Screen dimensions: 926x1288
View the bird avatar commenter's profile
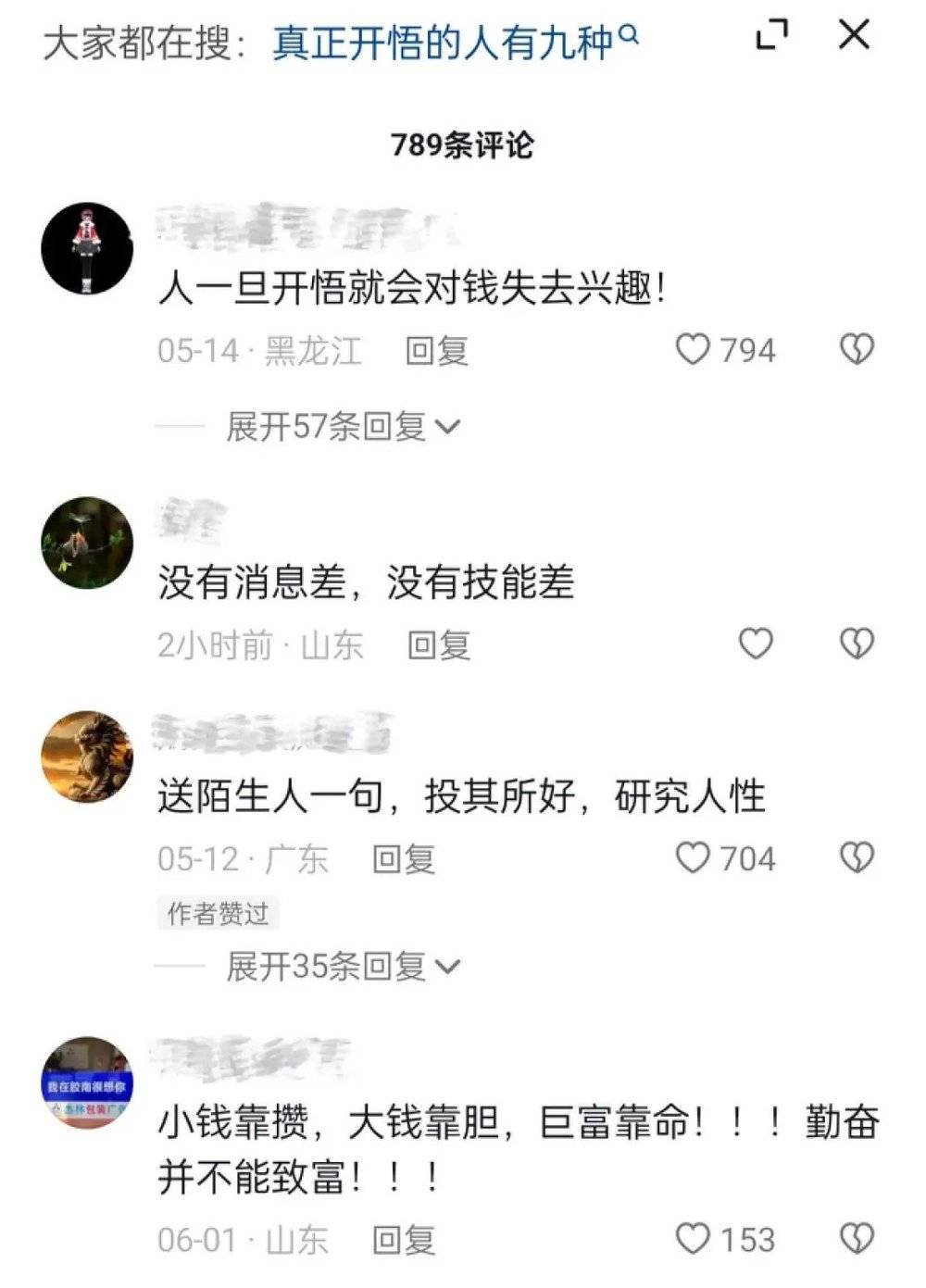pyautogui.click(x=87, y=543)
